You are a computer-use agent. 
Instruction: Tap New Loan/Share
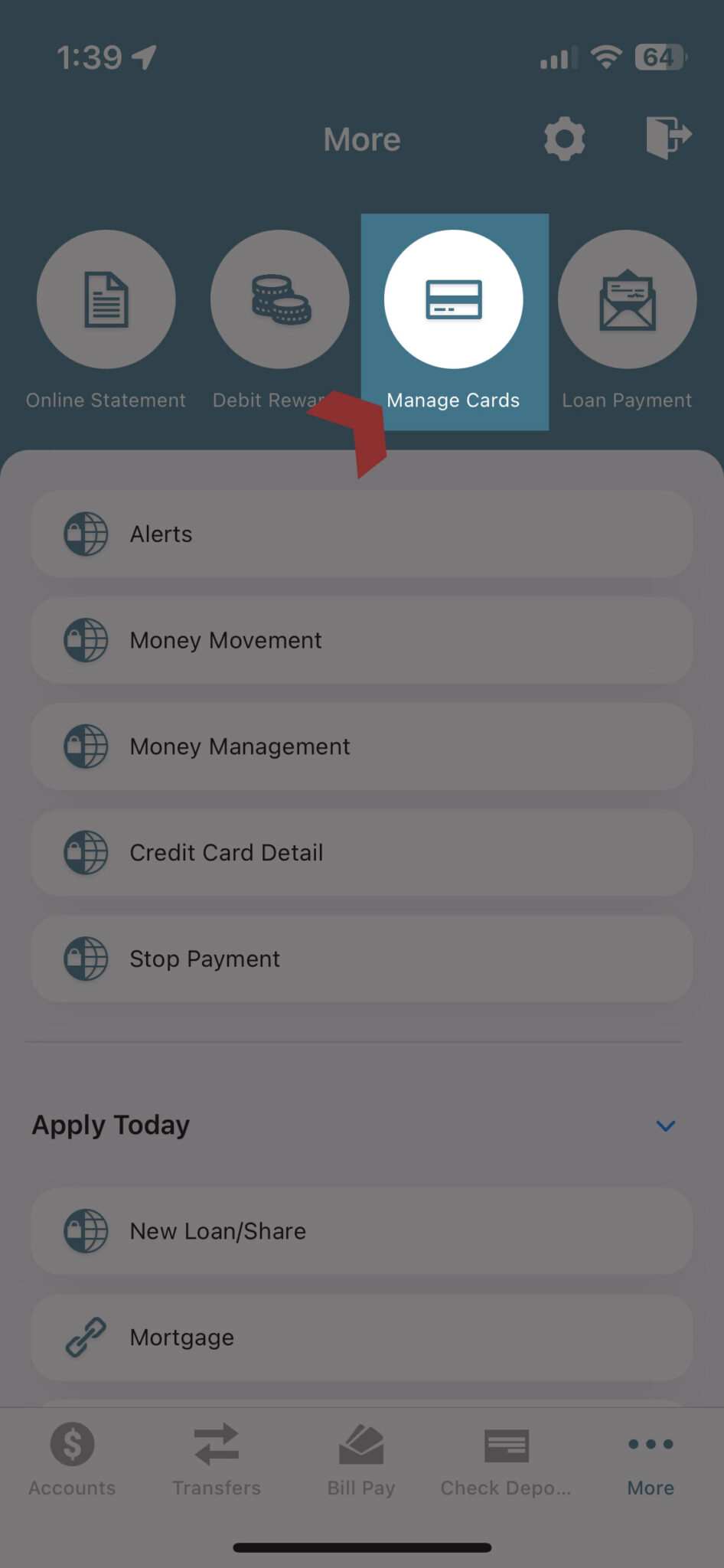coord(361,1231)
